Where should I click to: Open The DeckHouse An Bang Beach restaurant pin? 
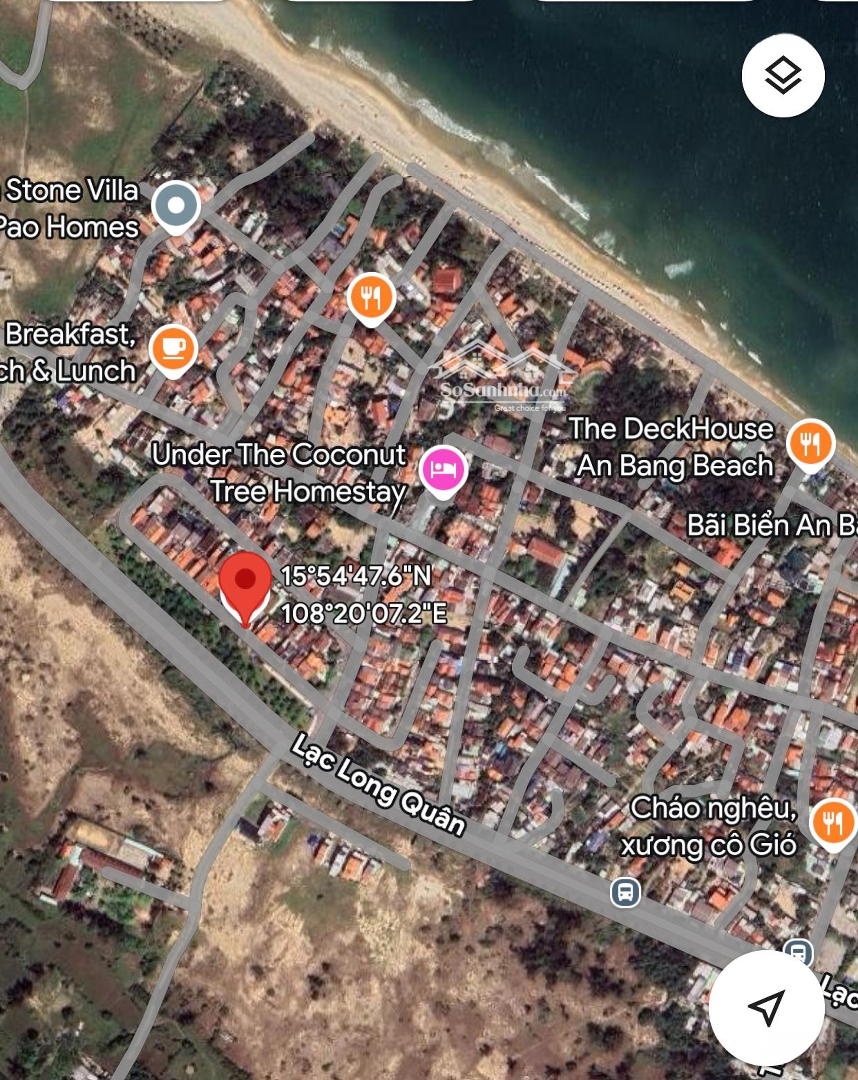[810, 443]
